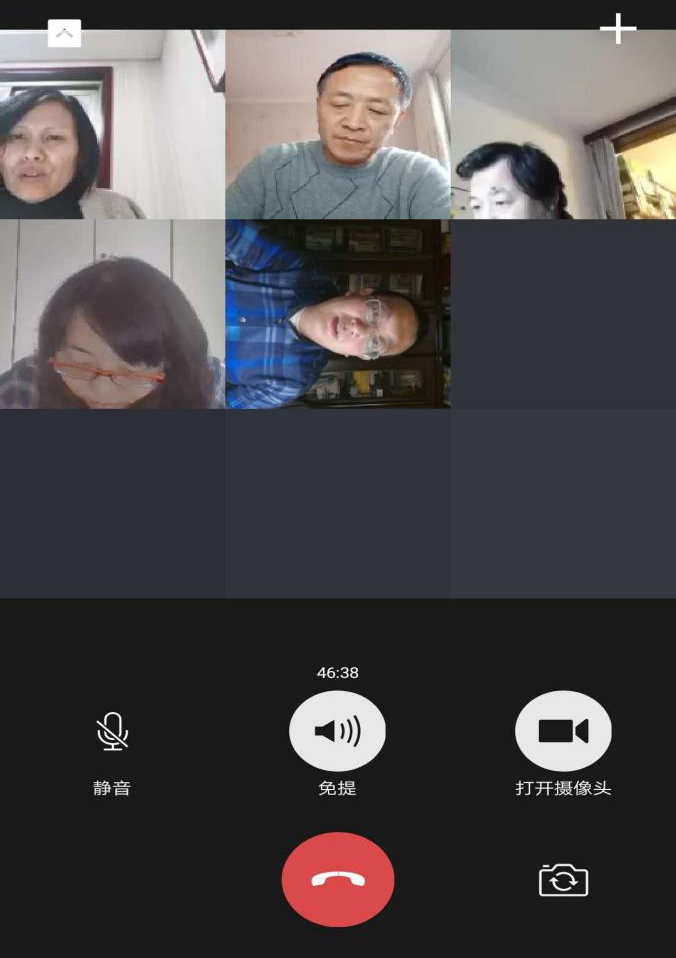Minimize the call with the collapse arrow
676x958 pixels.
(64, 33)
